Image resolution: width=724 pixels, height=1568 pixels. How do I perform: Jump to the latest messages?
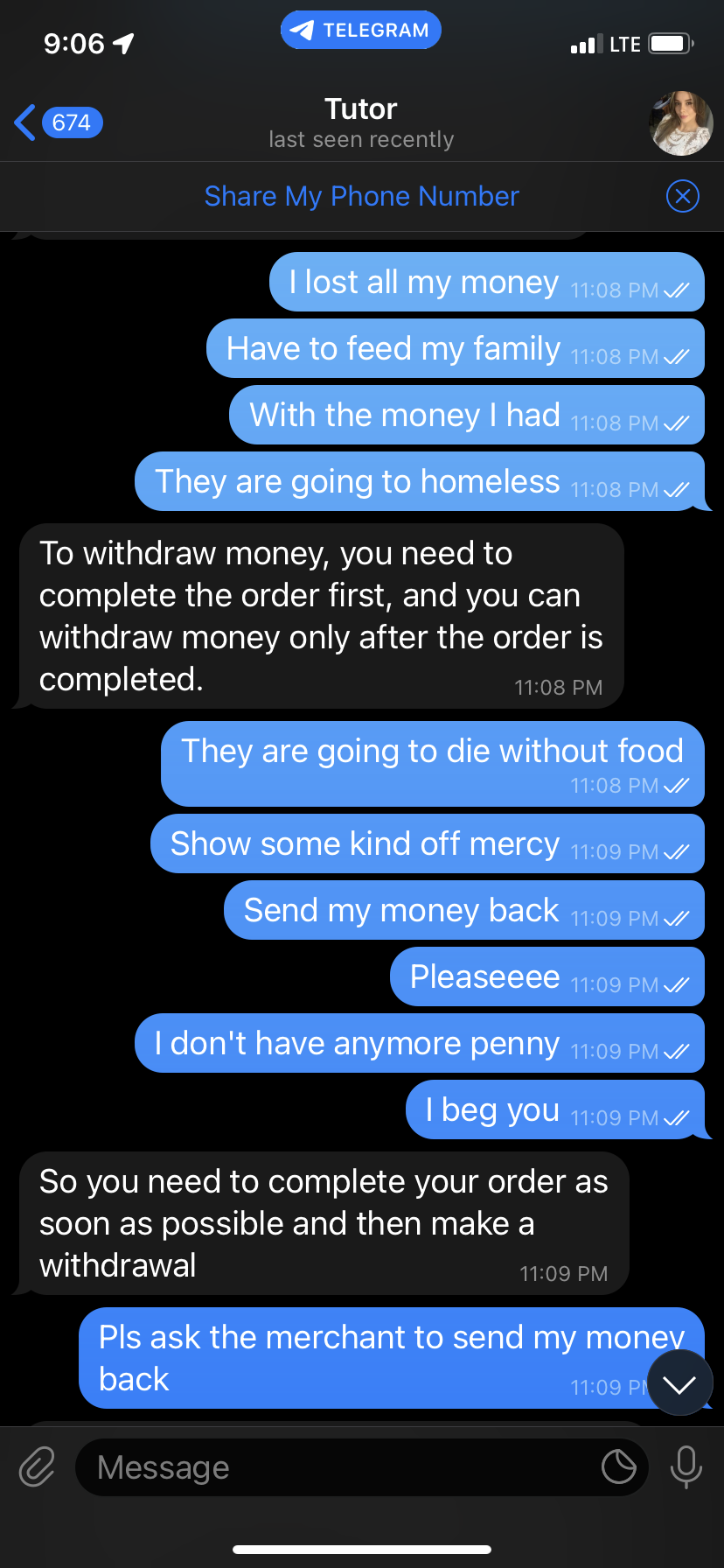tap(679, 1383)
